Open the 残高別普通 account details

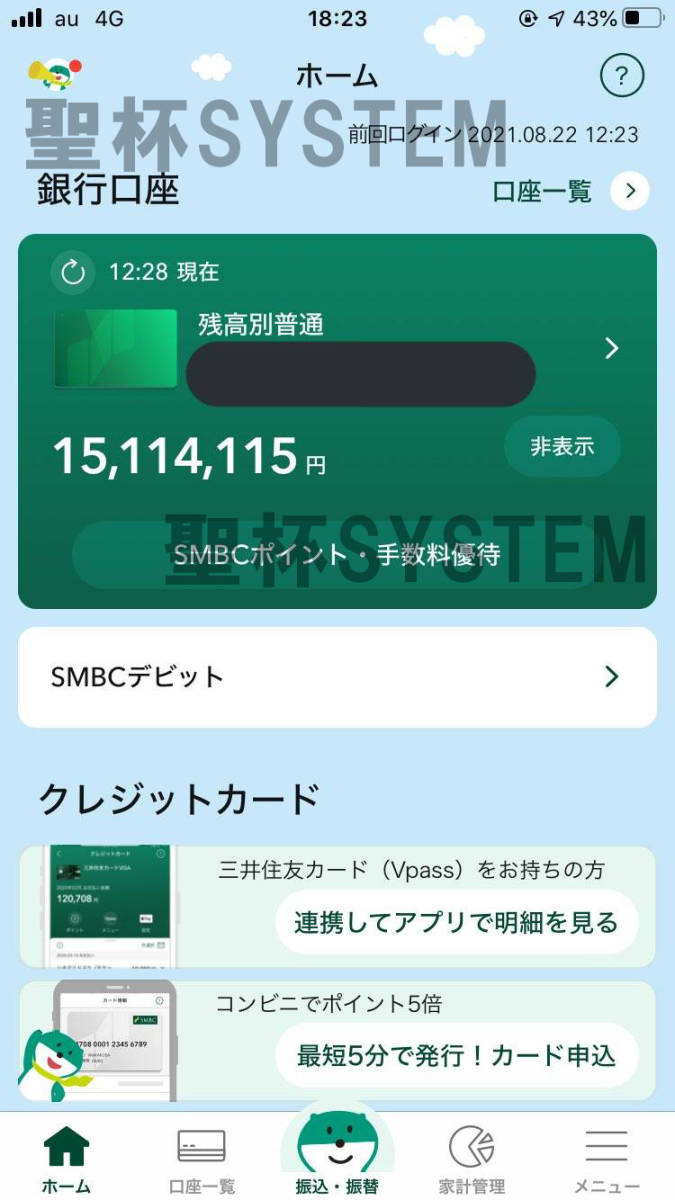611,348
